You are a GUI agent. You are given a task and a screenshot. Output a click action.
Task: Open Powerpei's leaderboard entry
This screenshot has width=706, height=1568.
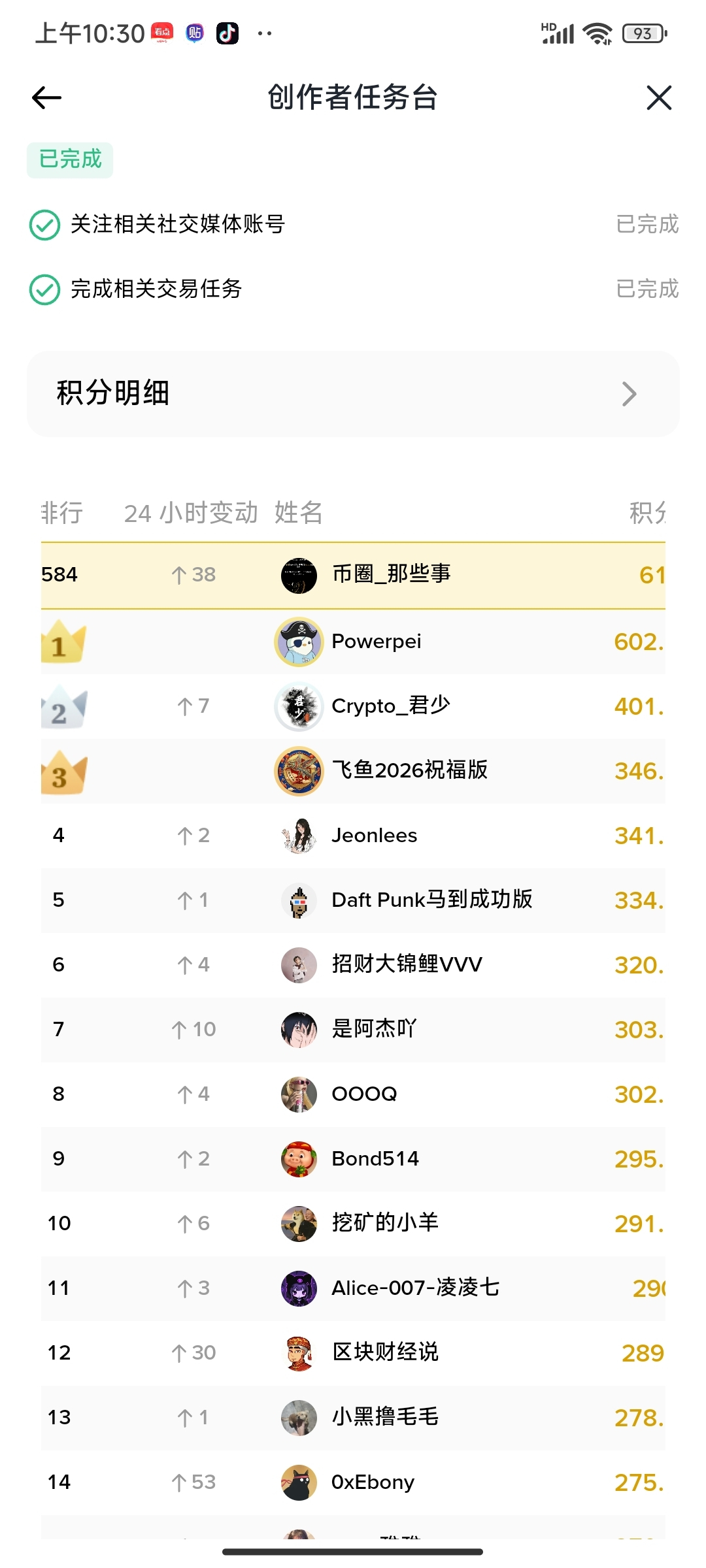(376, 642)
